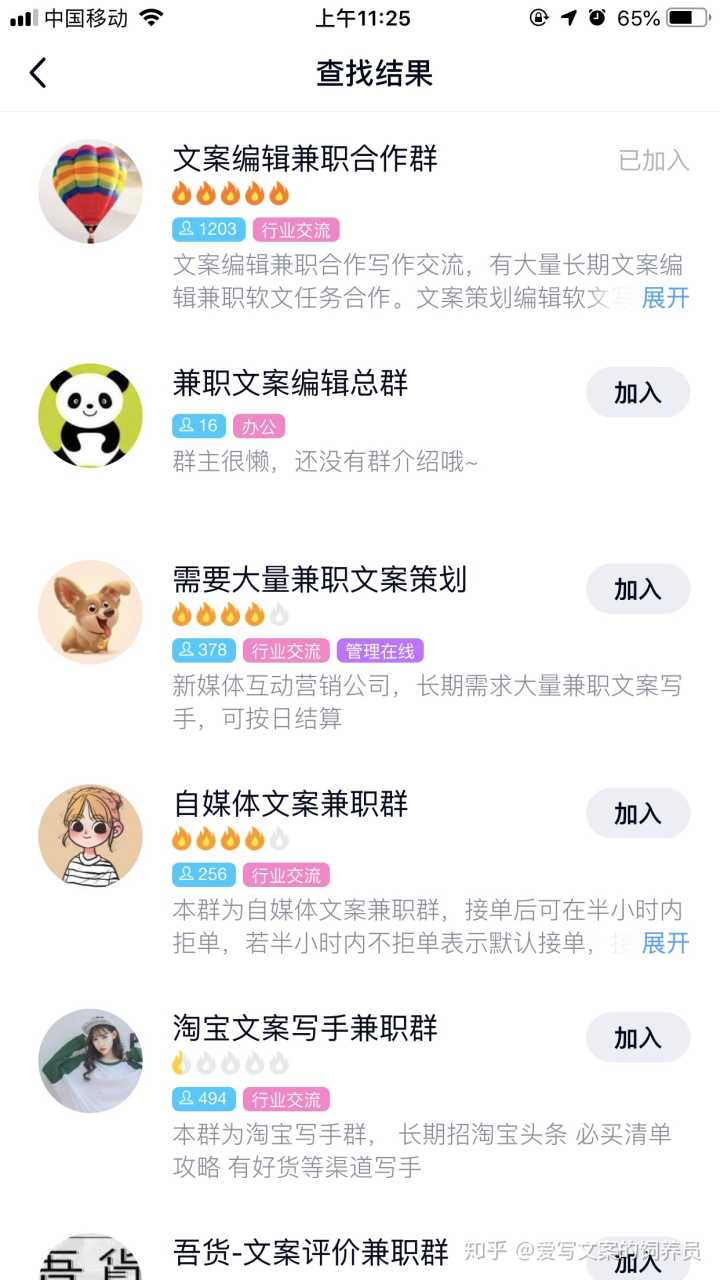The width and height of the screenshot is (720, 1280).
Task: Open the photo avatar of 淘宝文案写手兼职群
Action: click(x=90, y=1060)
